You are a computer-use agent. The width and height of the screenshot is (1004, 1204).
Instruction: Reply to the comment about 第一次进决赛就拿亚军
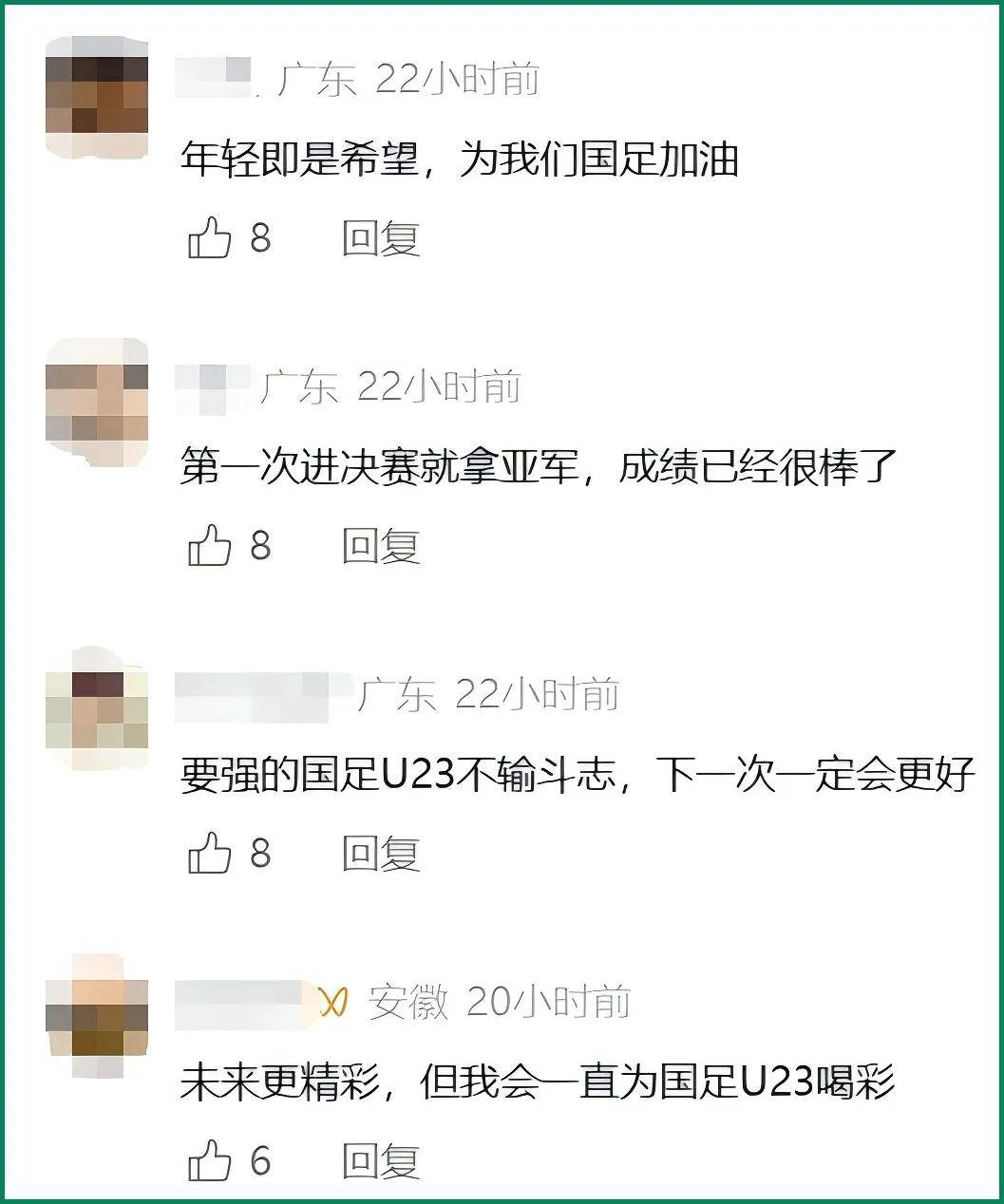pyautogui.click(x=381, y=545)
